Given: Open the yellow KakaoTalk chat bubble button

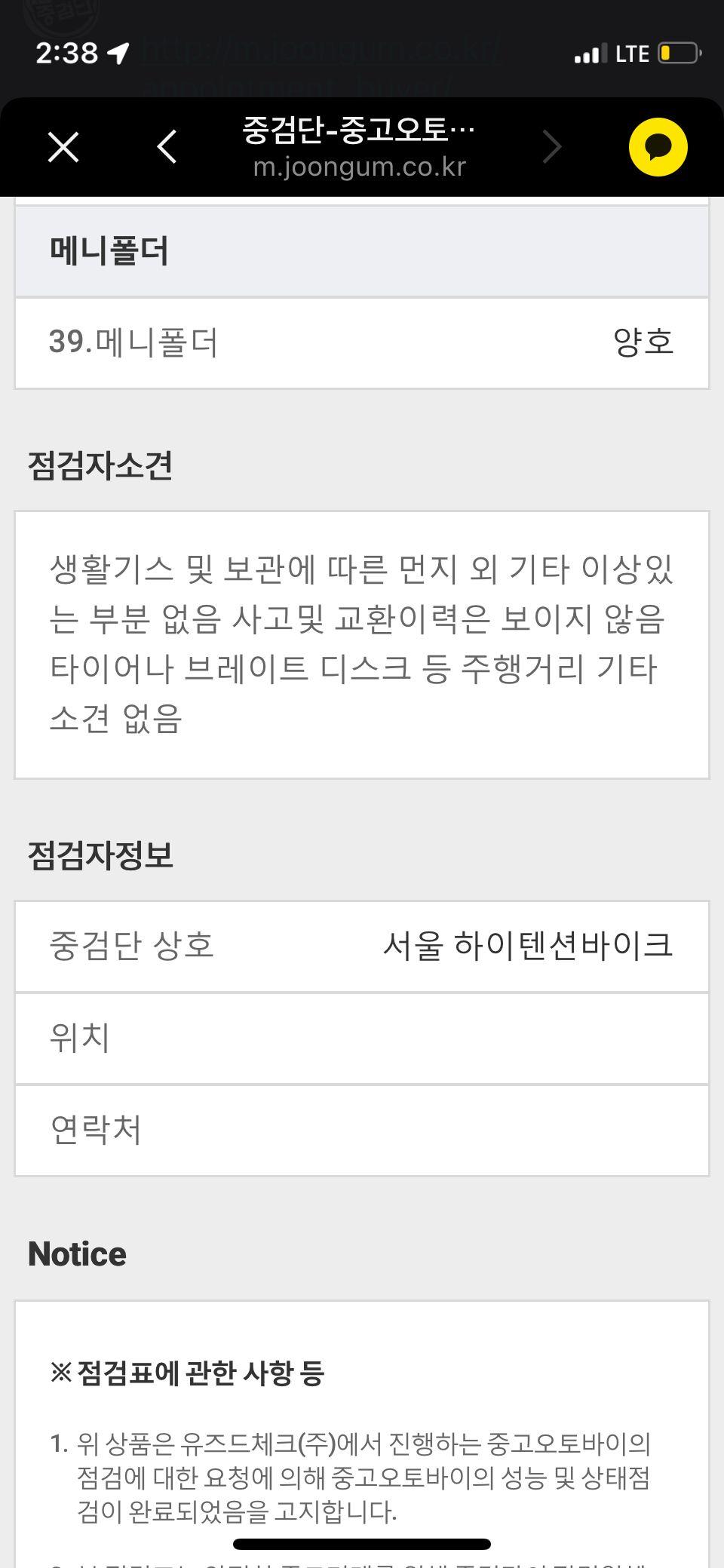Looking at the screenshot, I should coord(658,146).
